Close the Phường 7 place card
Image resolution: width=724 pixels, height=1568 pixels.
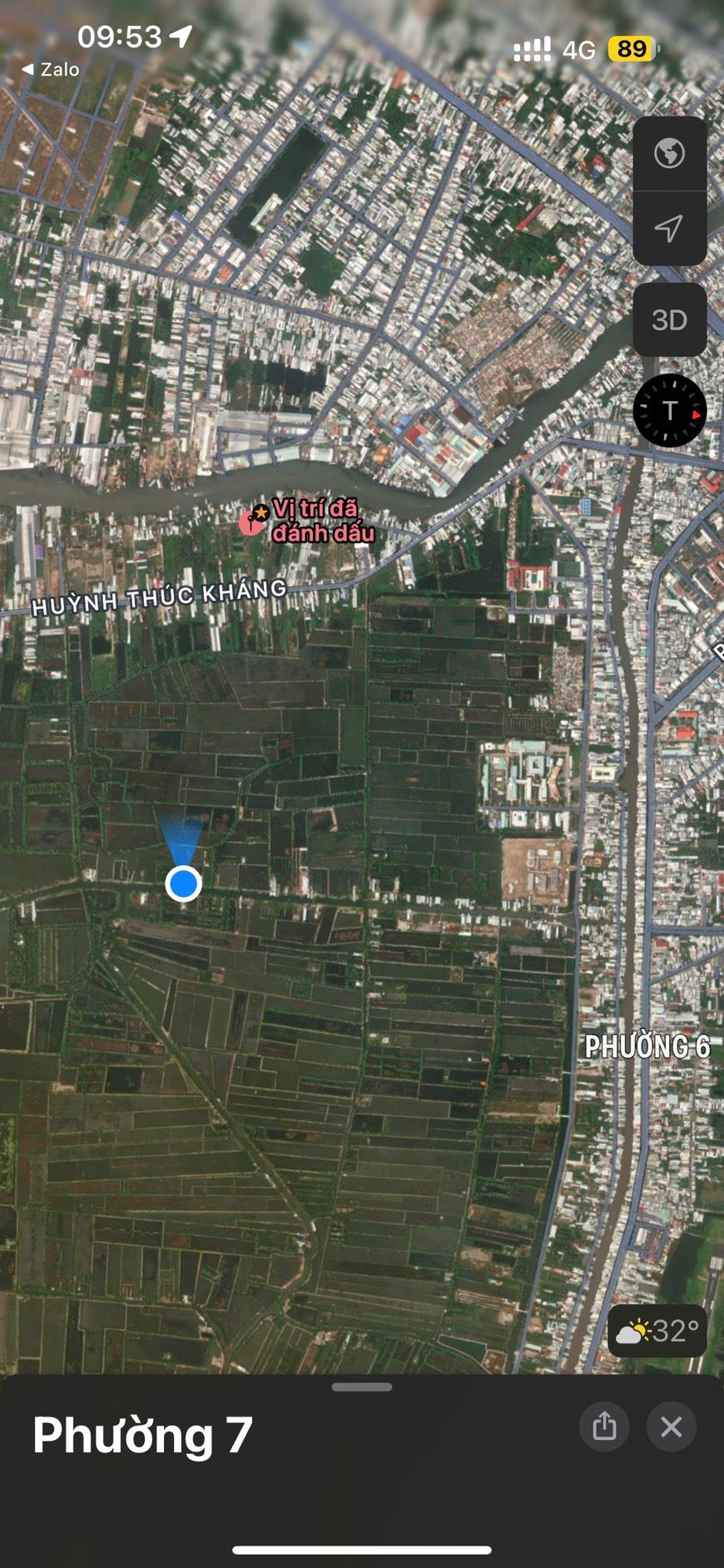(x=671, y=1427)
